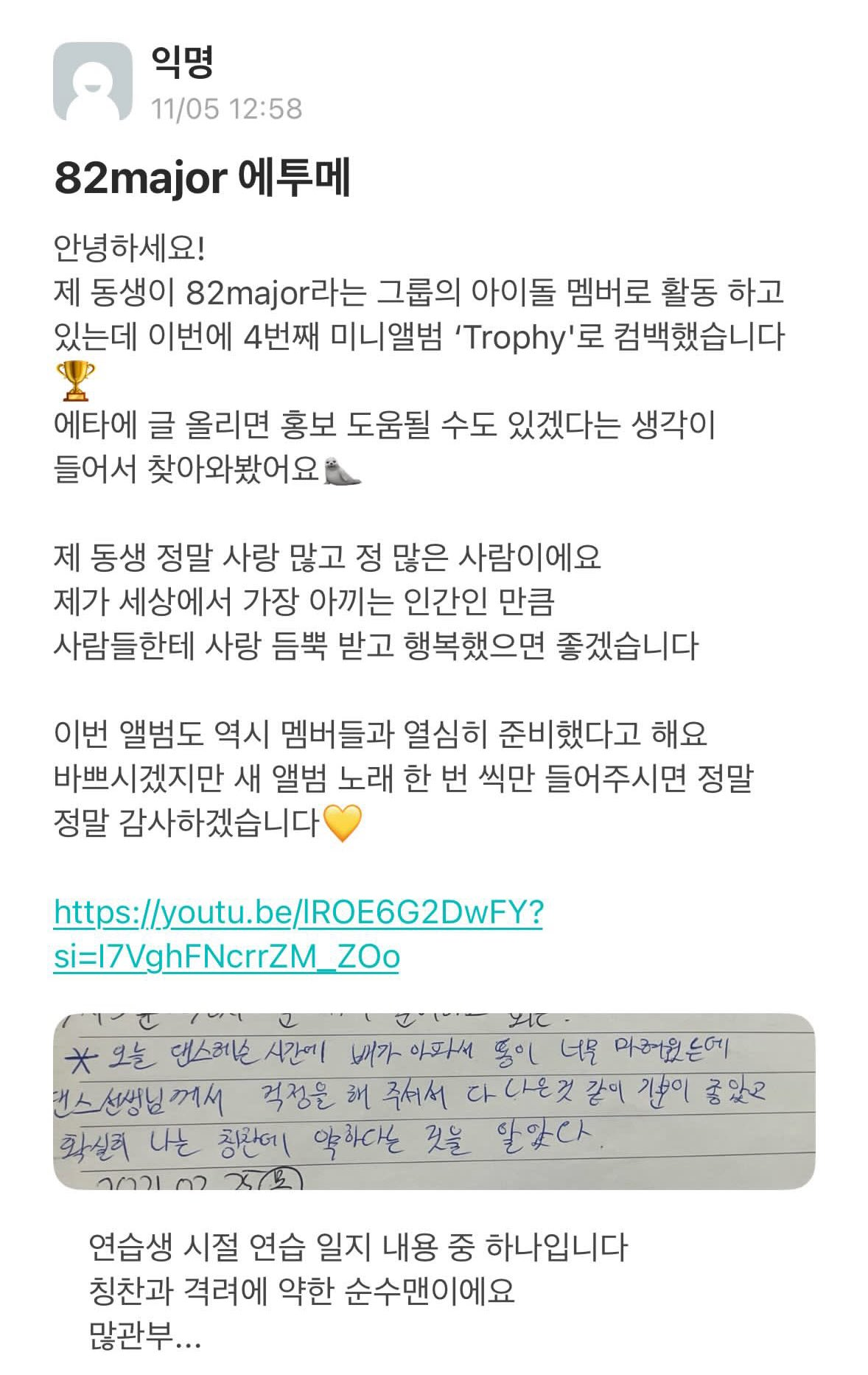Tap the 익명 author profile picture

[93, 82]
